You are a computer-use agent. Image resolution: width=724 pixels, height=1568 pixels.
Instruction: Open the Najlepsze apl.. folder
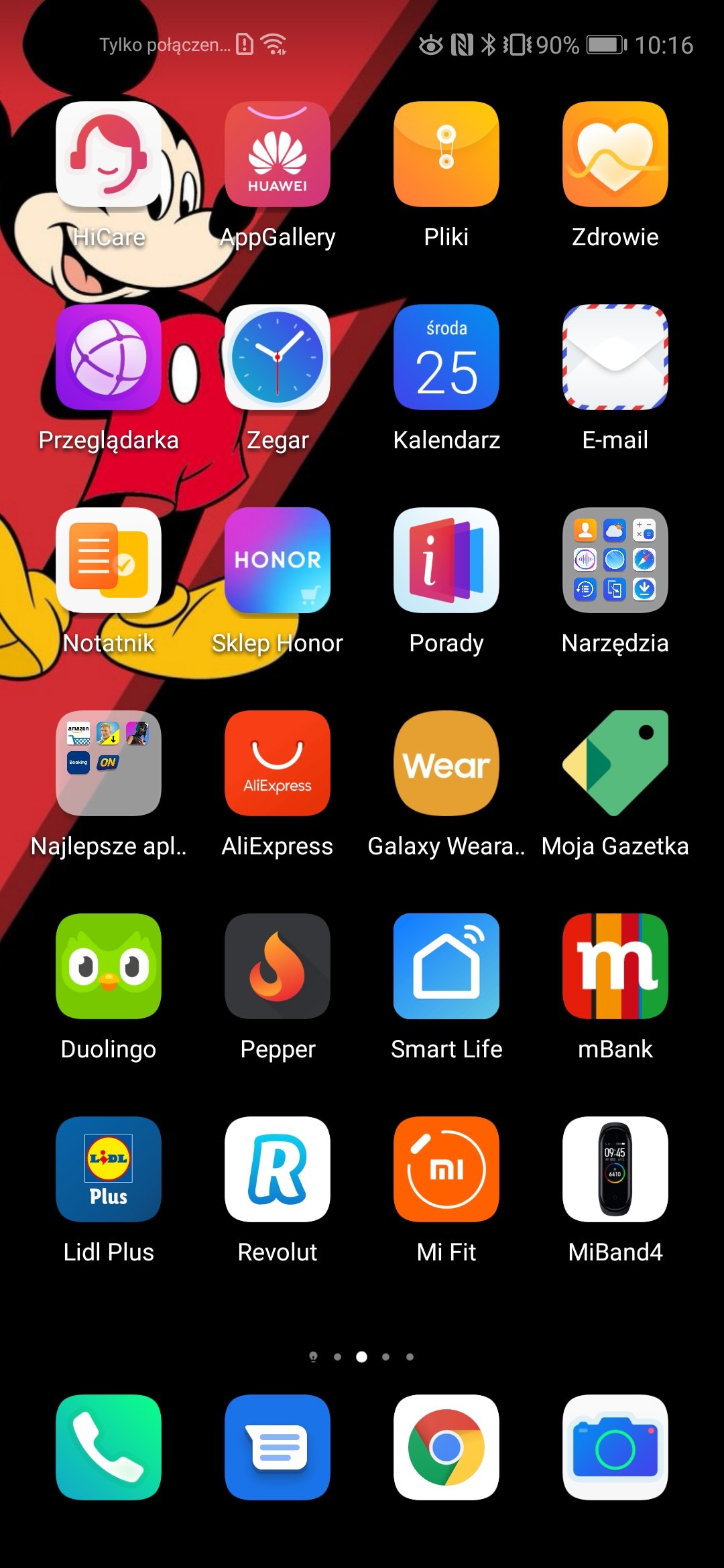[109, 763]
